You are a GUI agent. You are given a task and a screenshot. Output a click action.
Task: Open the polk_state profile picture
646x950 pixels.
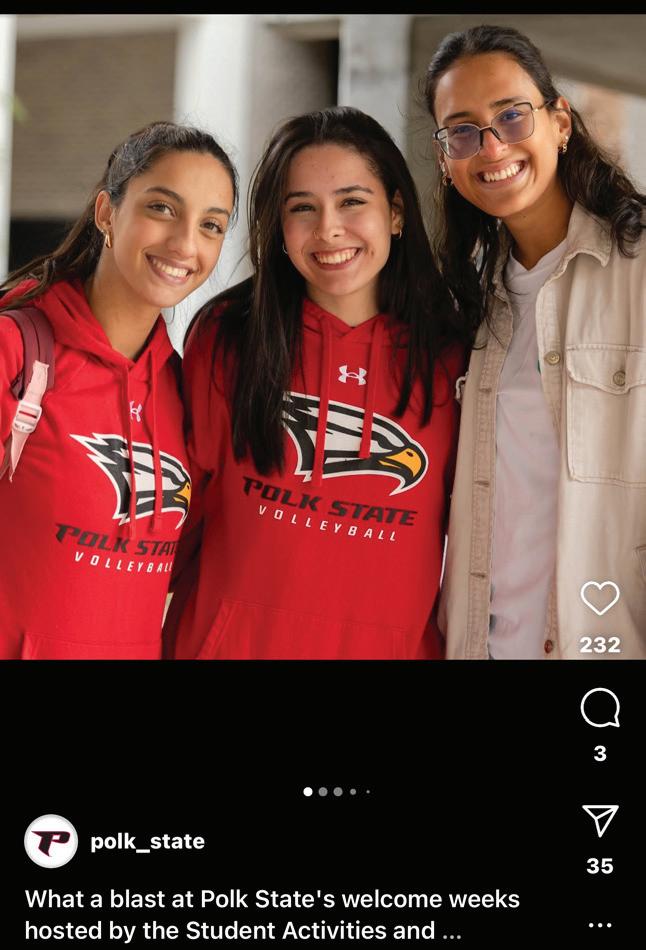click(x=51, y=841)
